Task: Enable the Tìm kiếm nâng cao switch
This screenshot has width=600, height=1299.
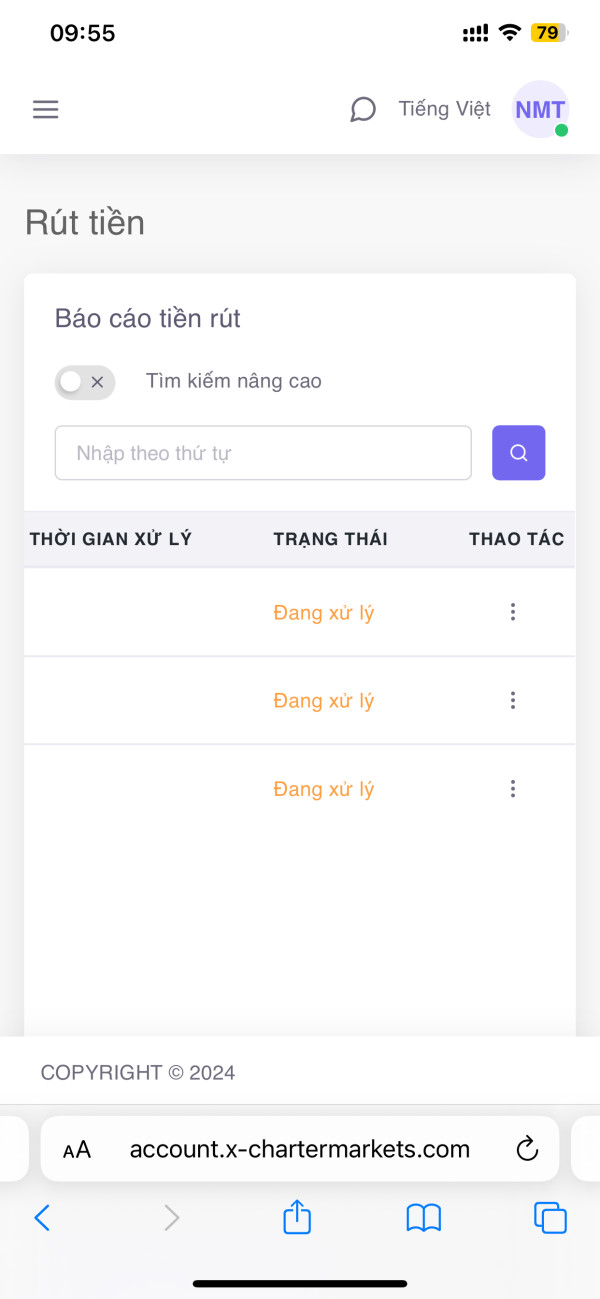Action: (85, 382)
